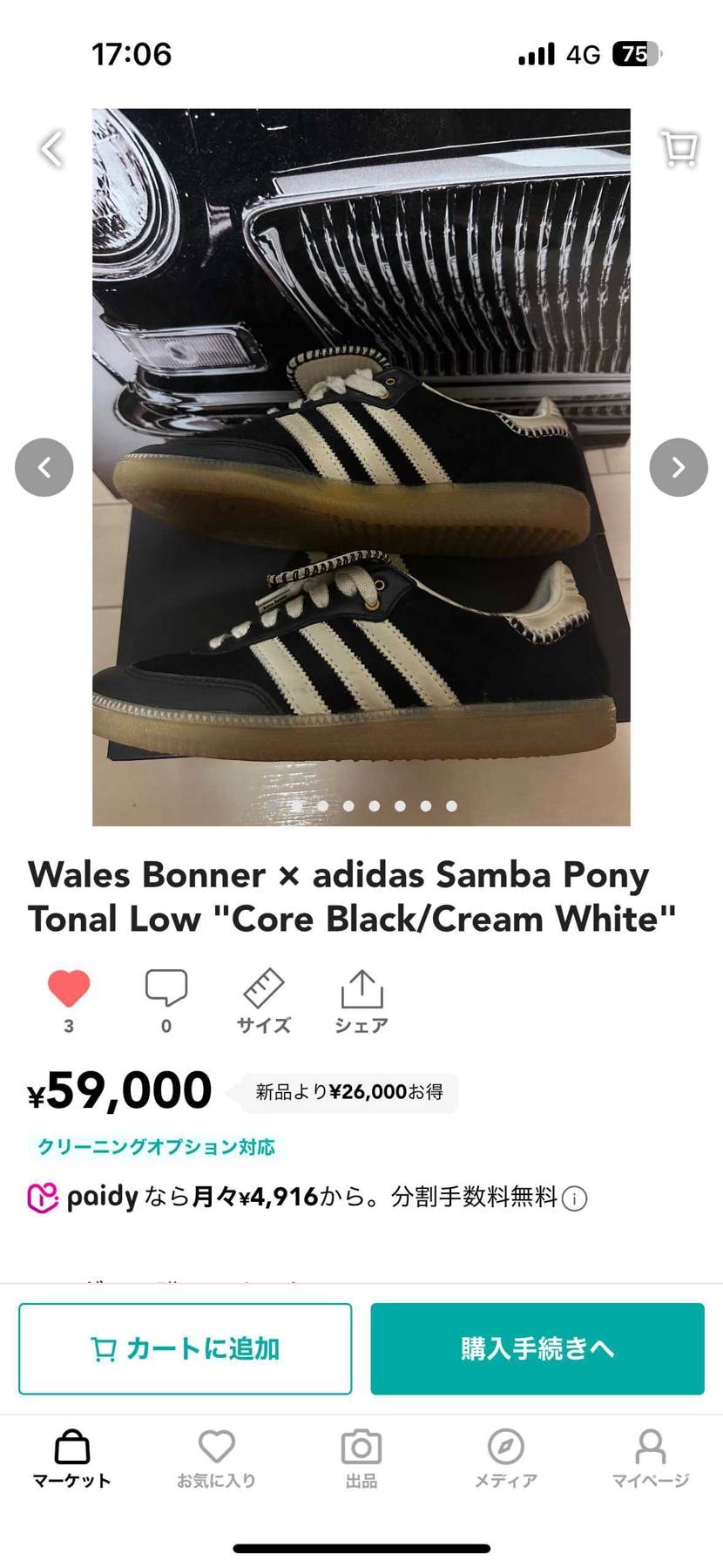Viewport: 723px width, 1568px height.
Task: Go back using the top-left arrow
Action: 52,149
